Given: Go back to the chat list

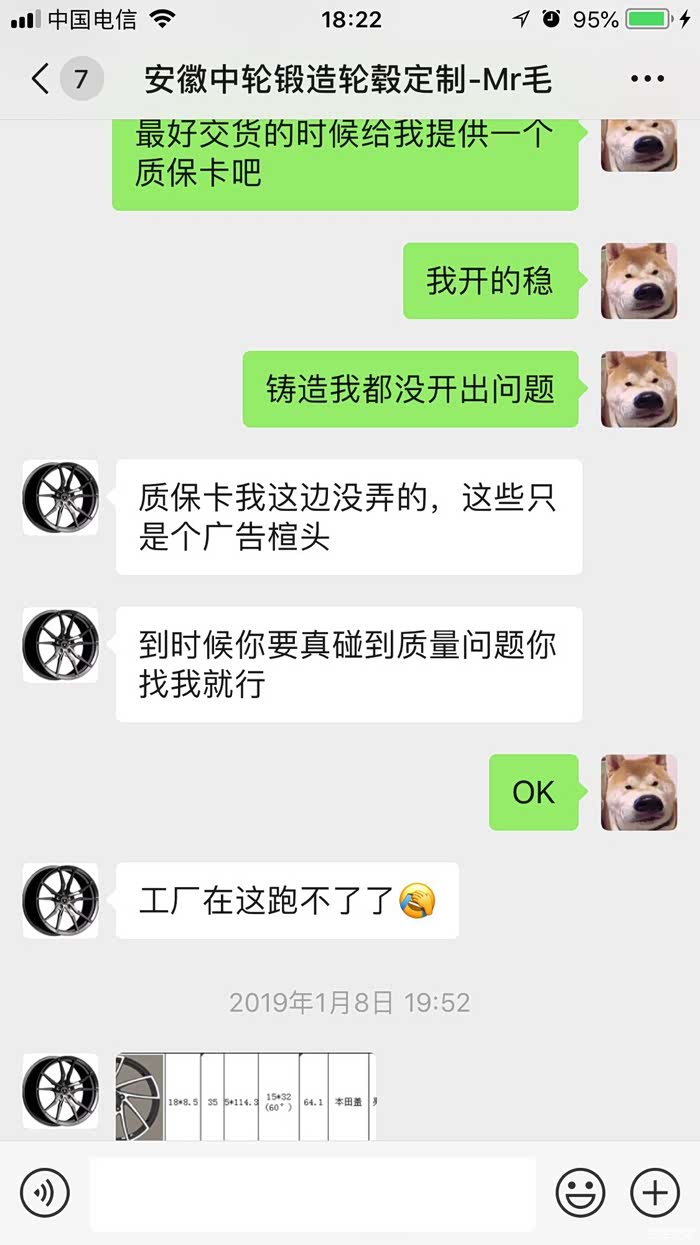Looking at the screenshot, I should click(40, 78).
